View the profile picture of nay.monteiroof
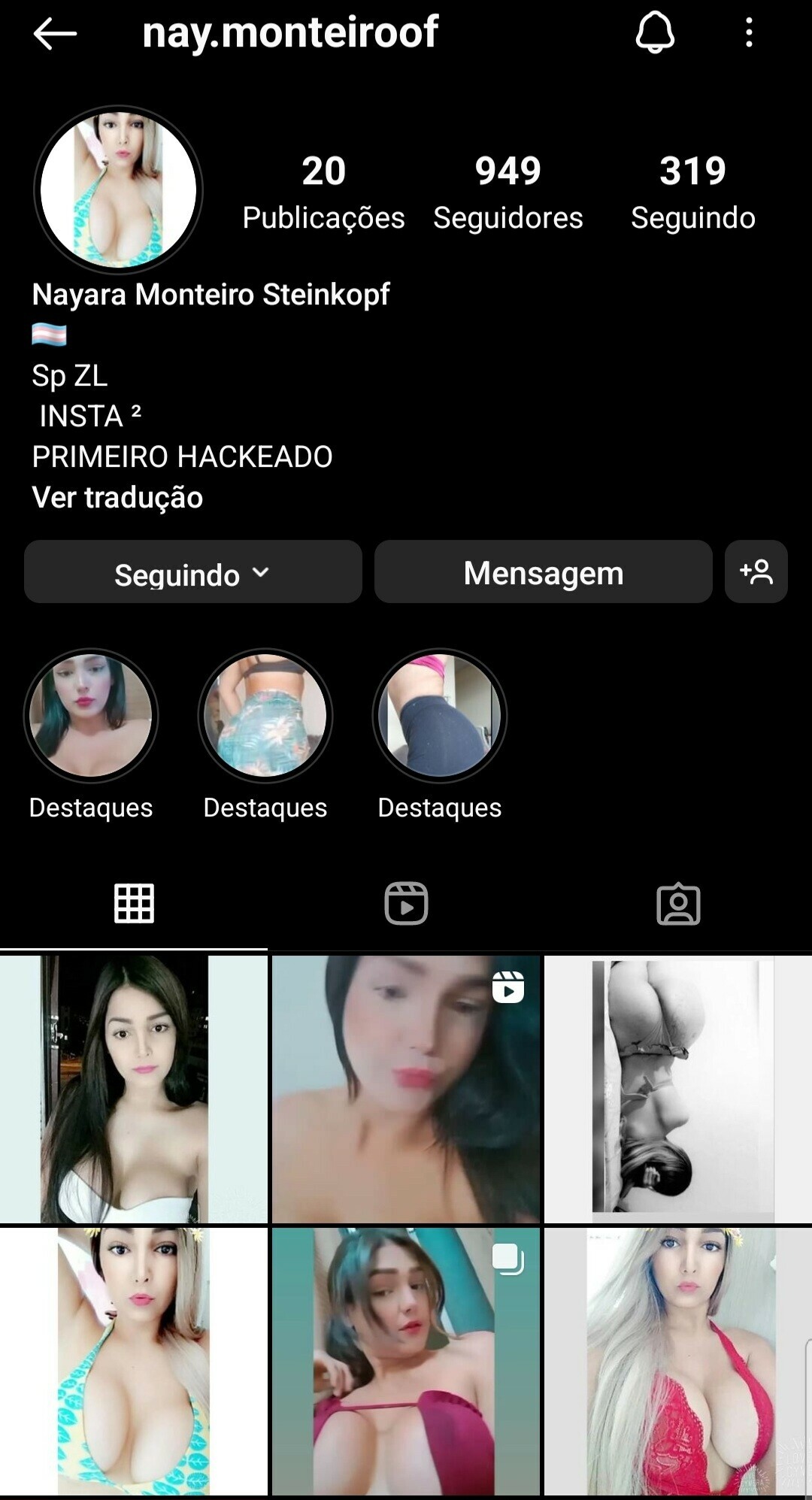Image resolution: width=812 pixels, height=1500 pixels. click(x=118, y=189)
